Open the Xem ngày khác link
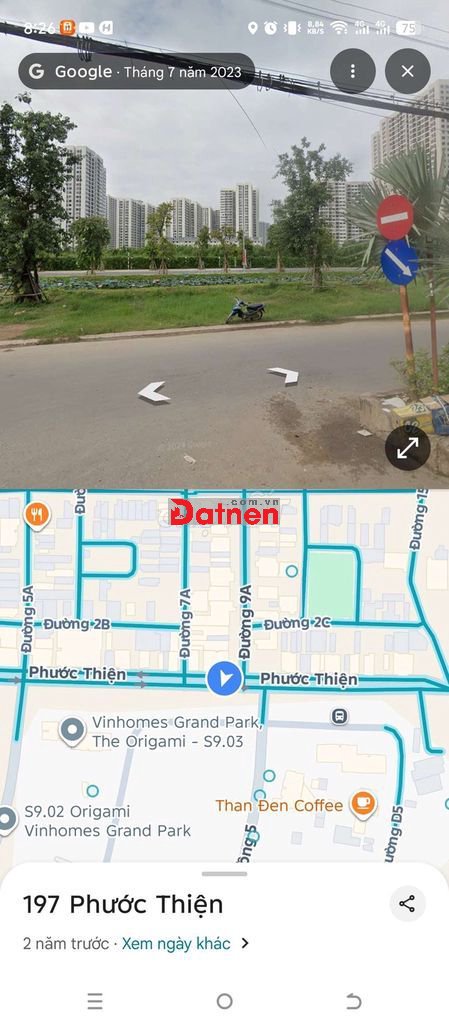This screenshot has height=1024, width=449. pyautogui.click(x=185, y=943)
